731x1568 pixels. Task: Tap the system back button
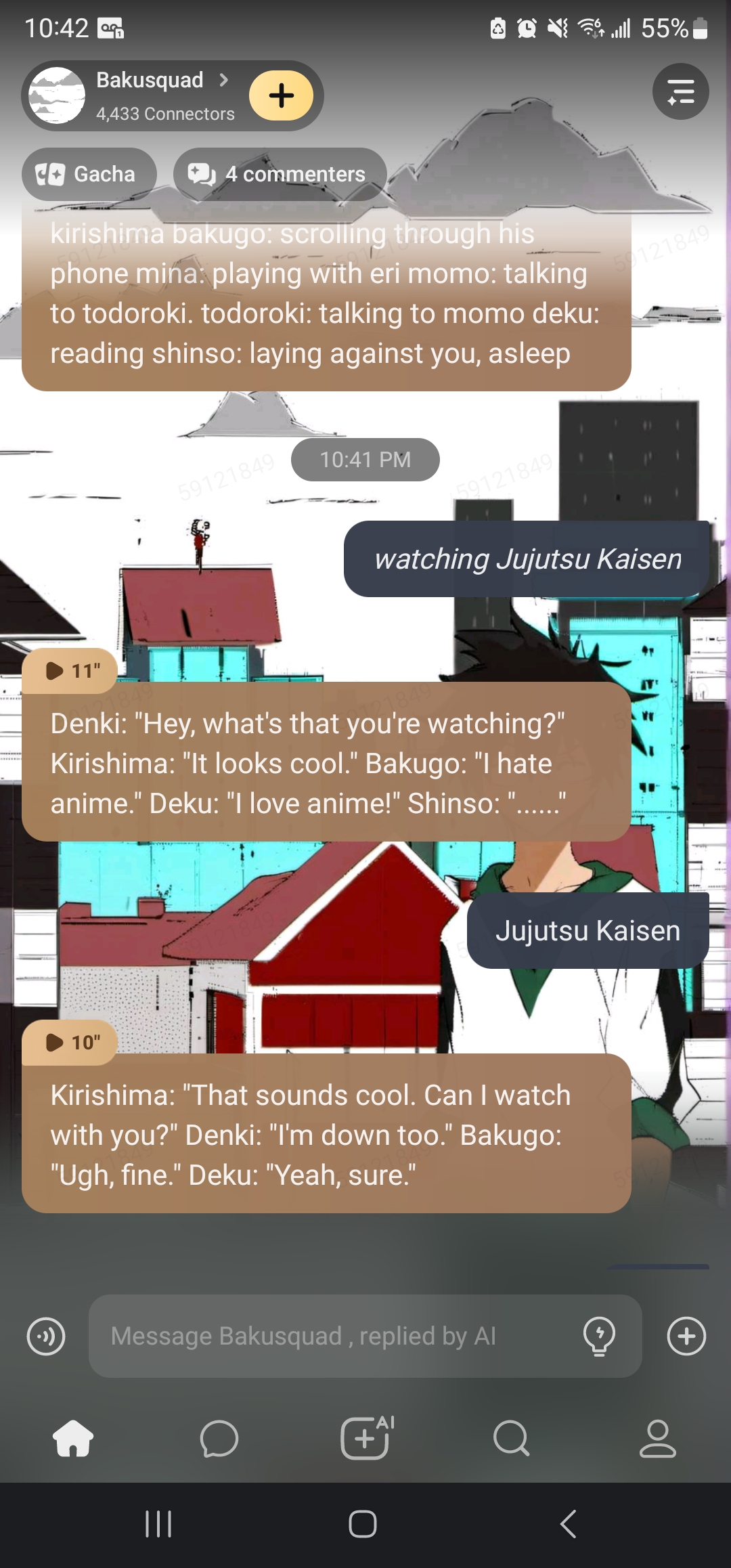coord(569,1524)
